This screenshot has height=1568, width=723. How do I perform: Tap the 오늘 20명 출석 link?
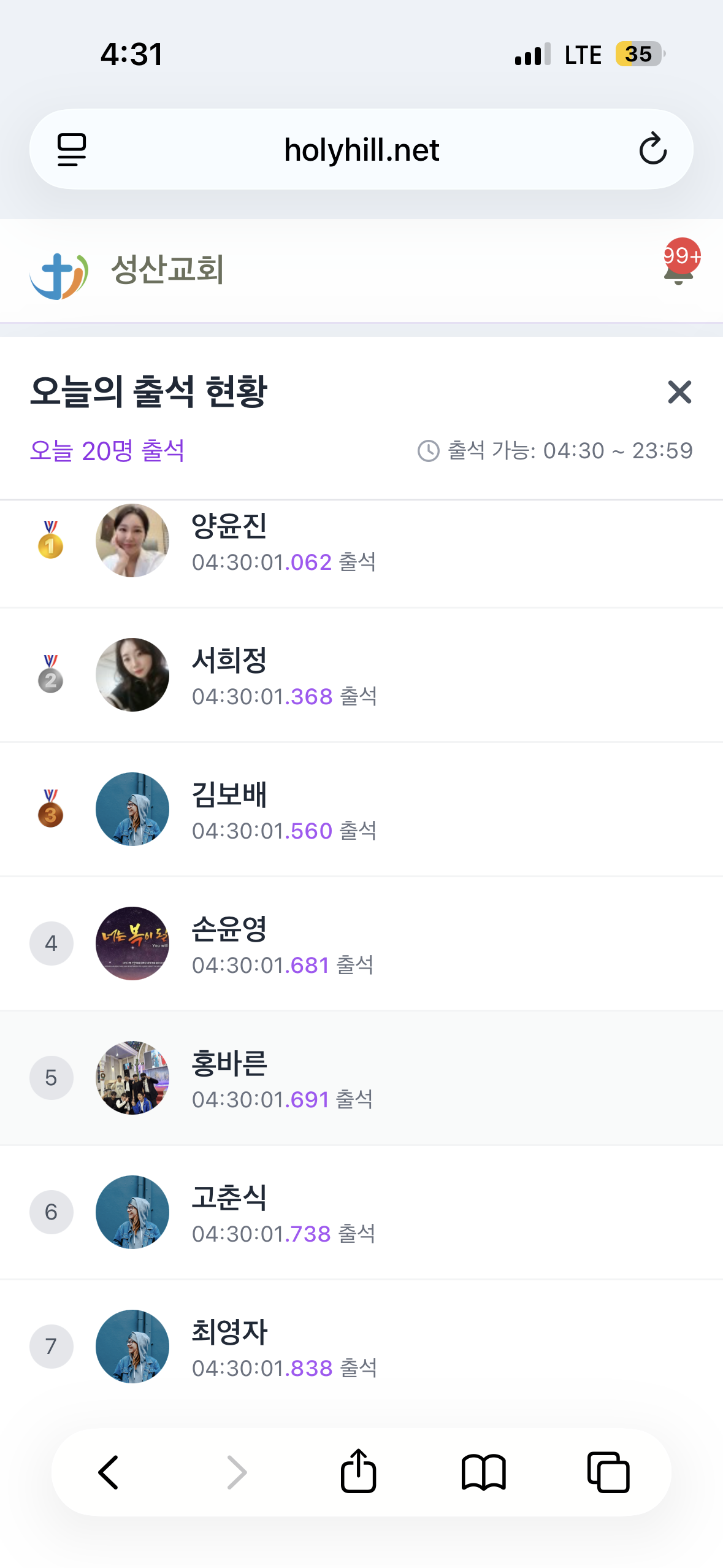pos(109,452)
